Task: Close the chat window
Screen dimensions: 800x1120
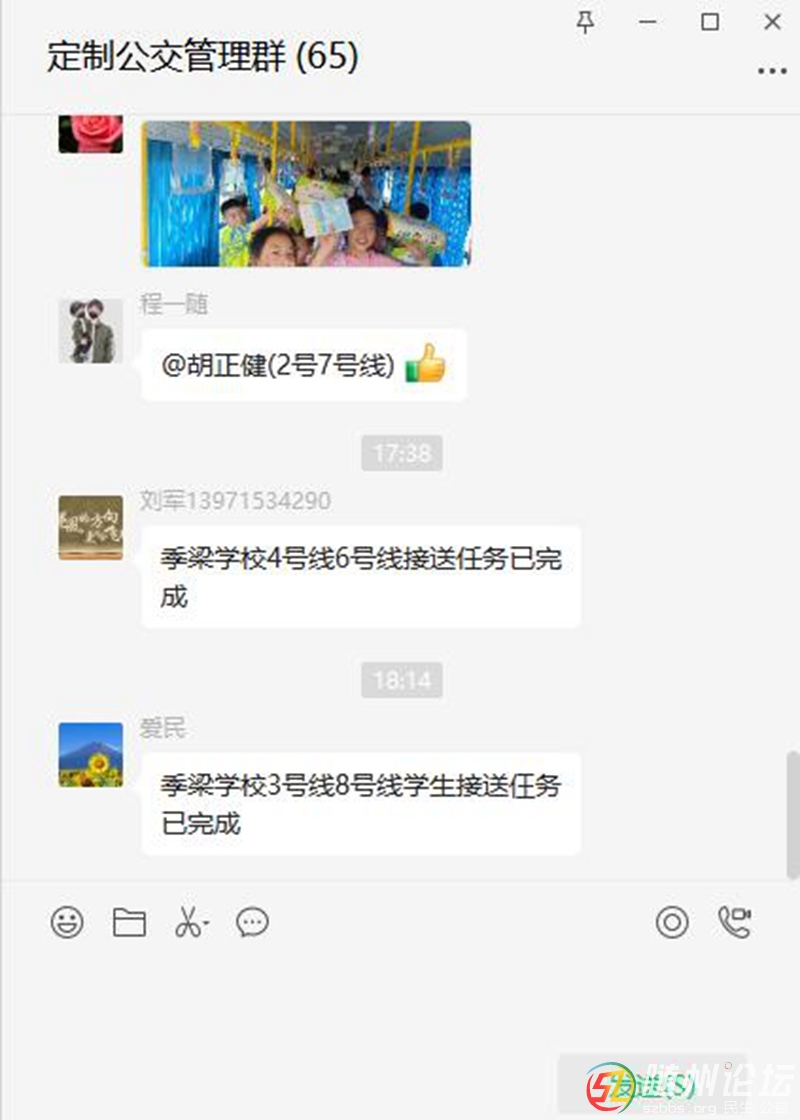Action: coord(772,23)
